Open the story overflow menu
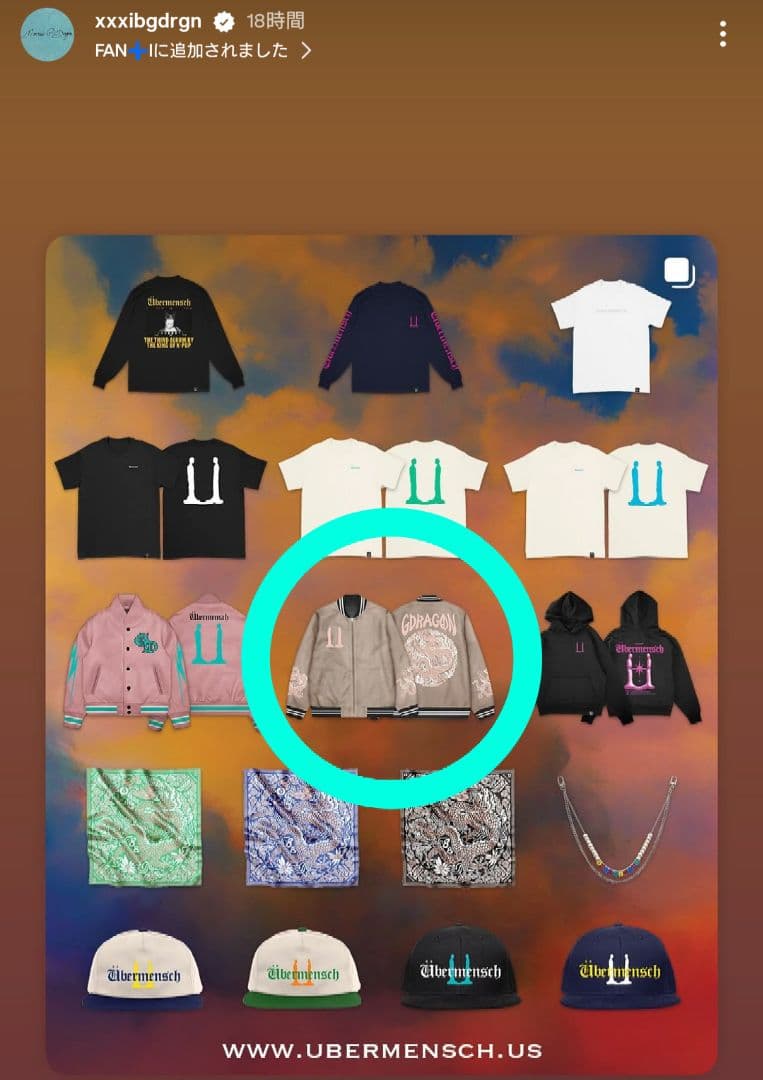 point(722,35)
